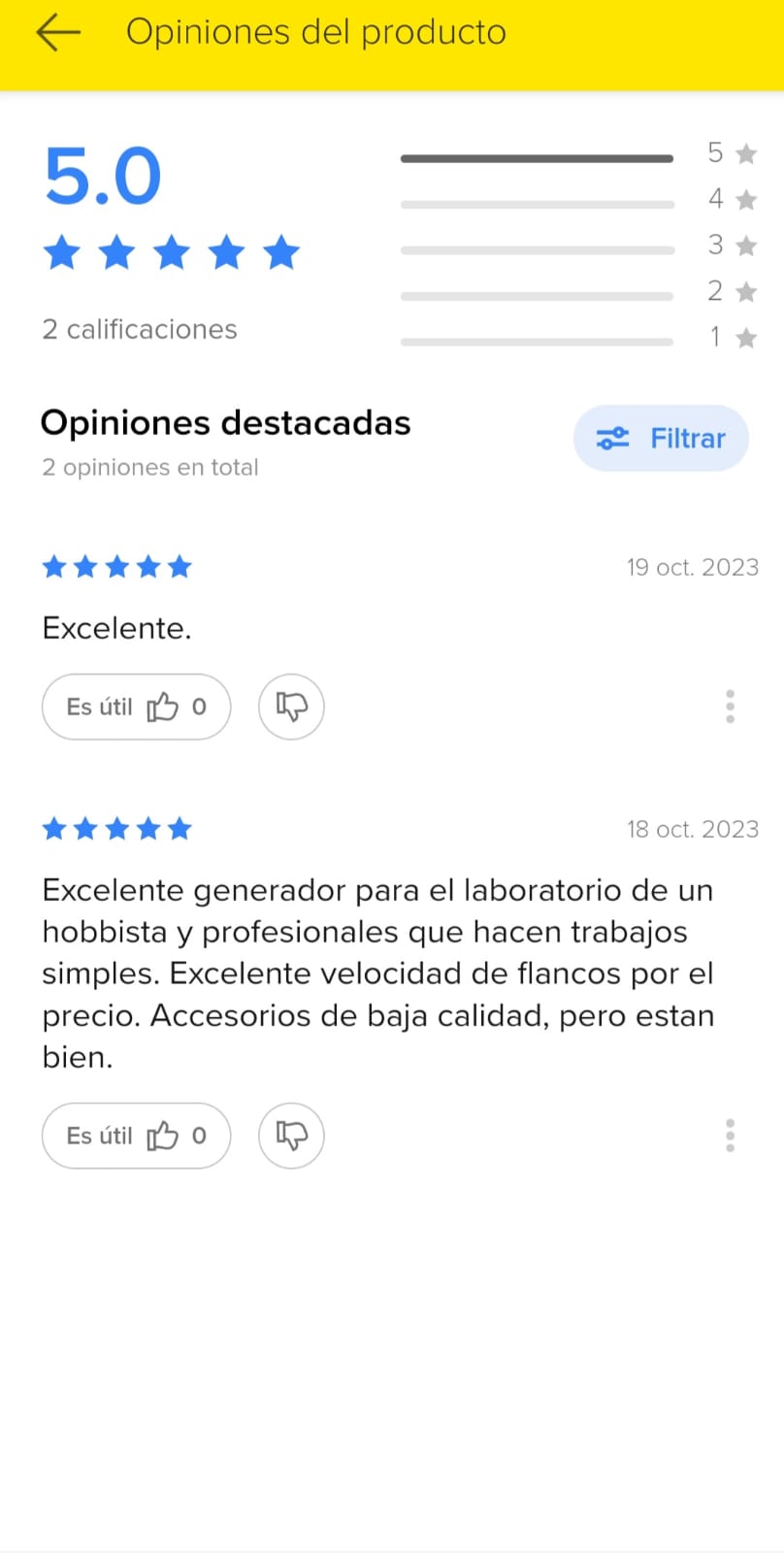784x1553 pixels.
Task: Dislike the 19 oct. 2023 review
Action: point(291,707)
